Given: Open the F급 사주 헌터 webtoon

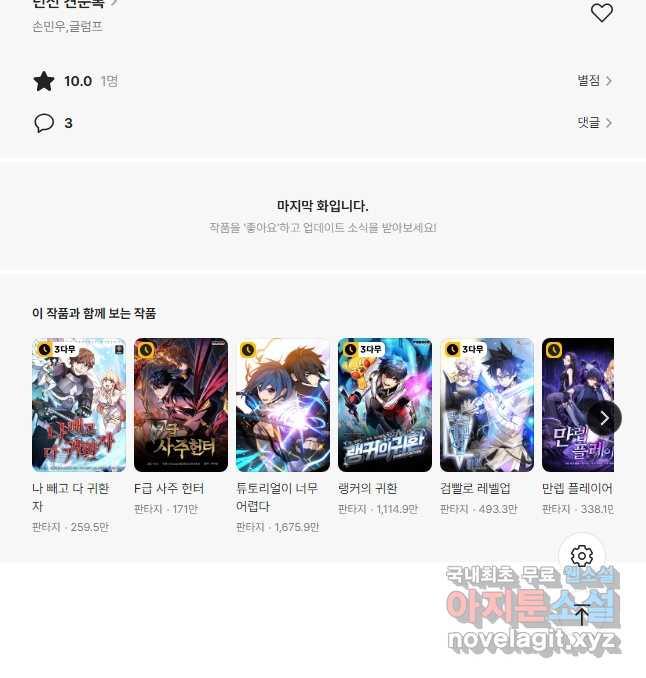Looking at the screenshot, I should [x=181, y=405].
